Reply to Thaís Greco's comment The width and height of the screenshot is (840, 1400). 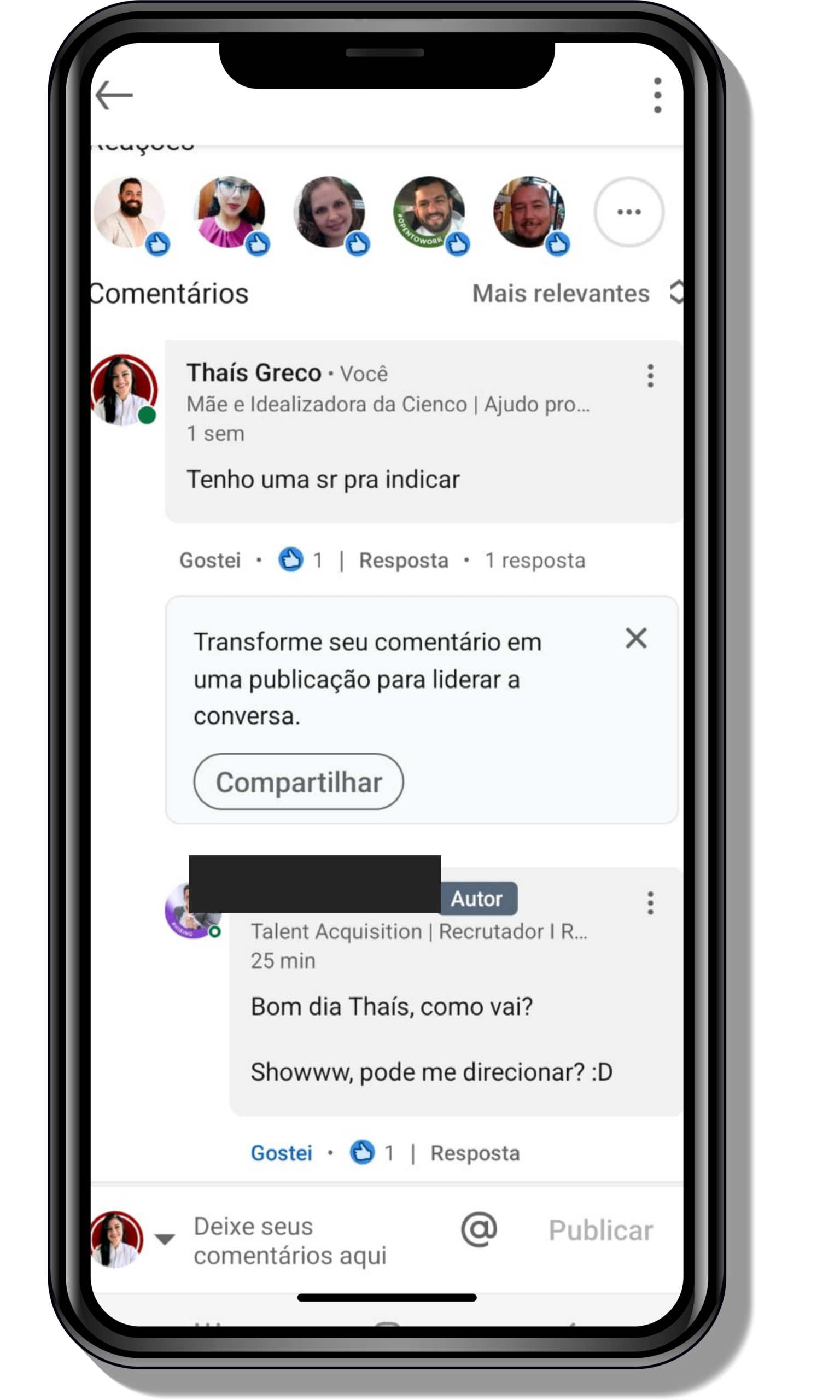[x=404, y=560]
